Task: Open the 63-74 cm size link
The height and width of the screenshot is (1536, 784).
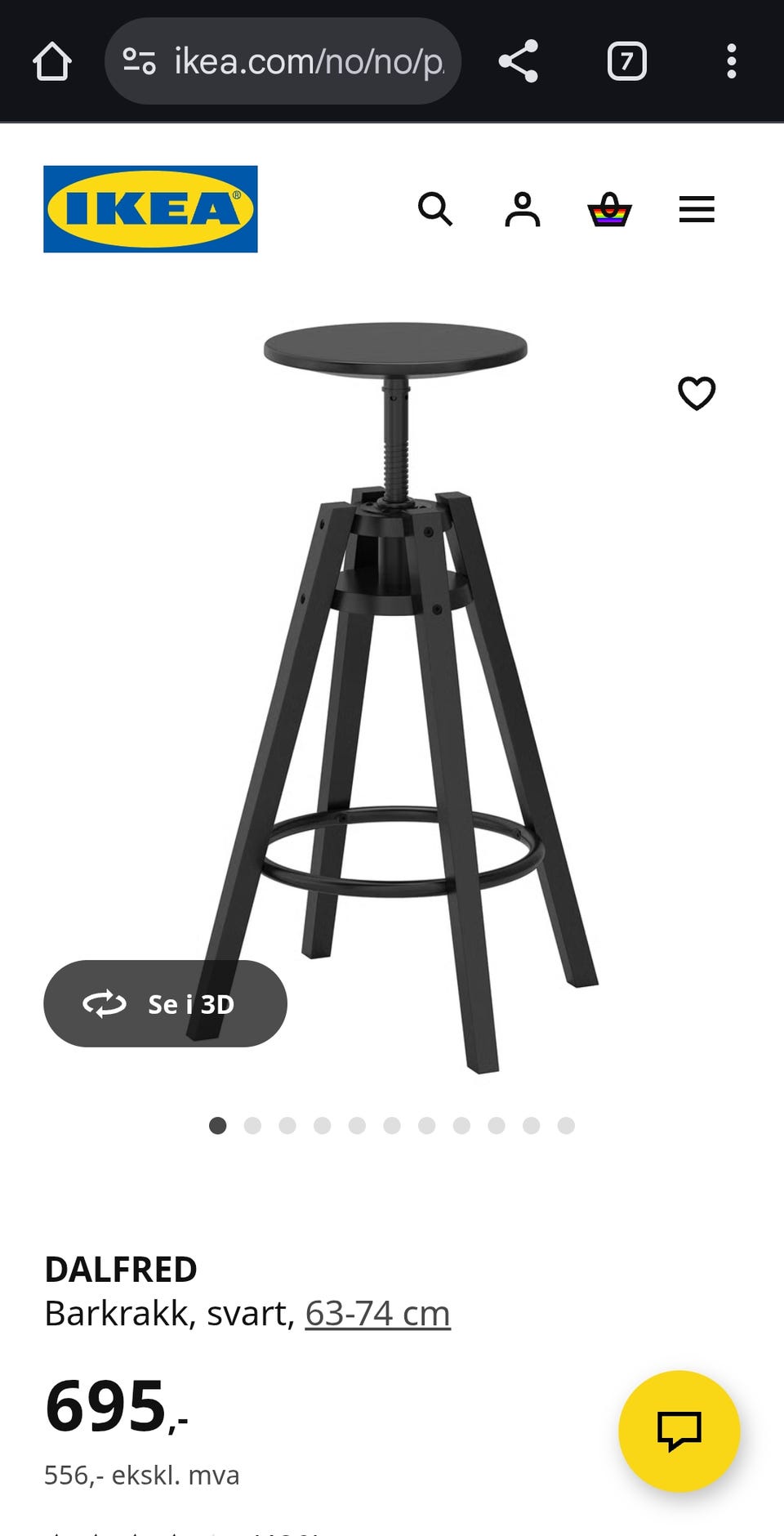Action: [x=377, y=1314]
